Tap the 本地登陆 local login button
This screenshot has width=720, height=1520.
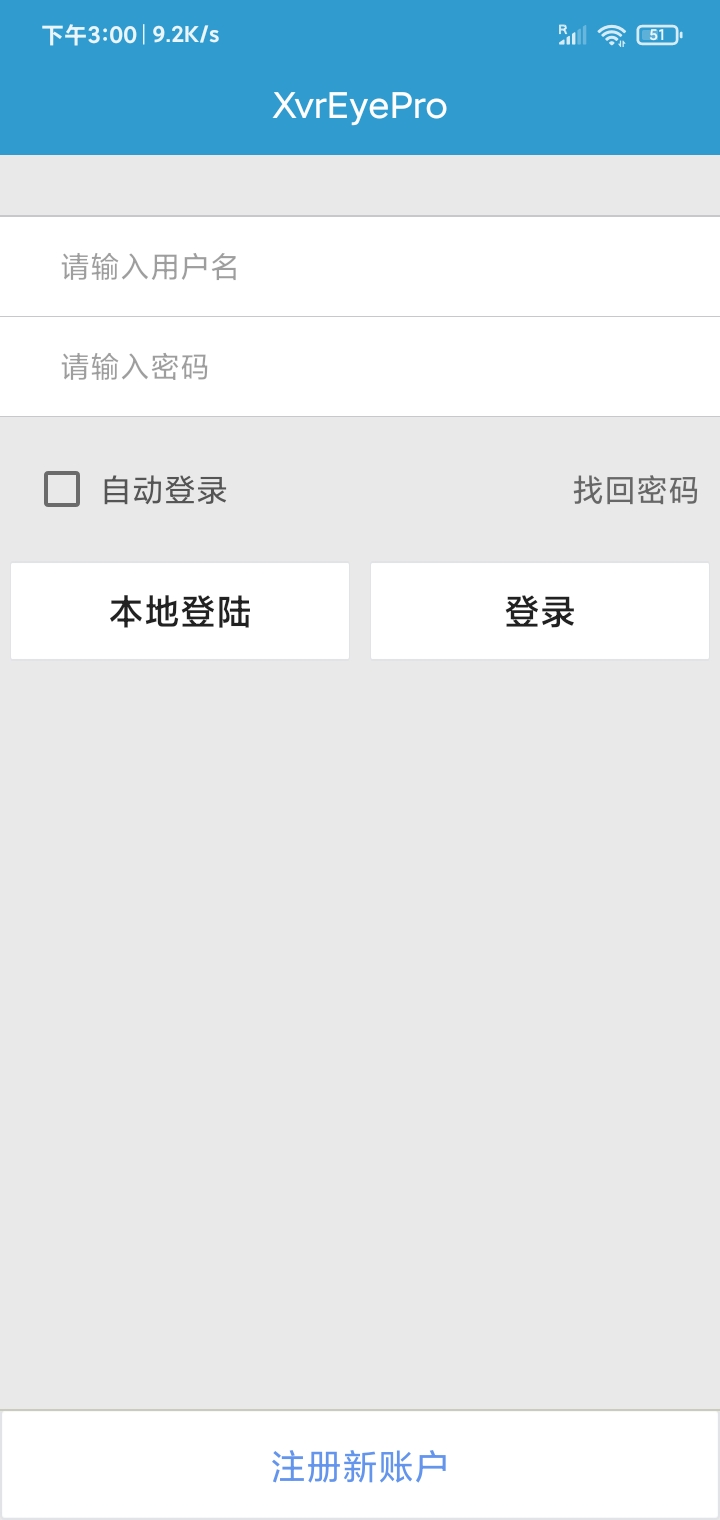click(180, 611)
